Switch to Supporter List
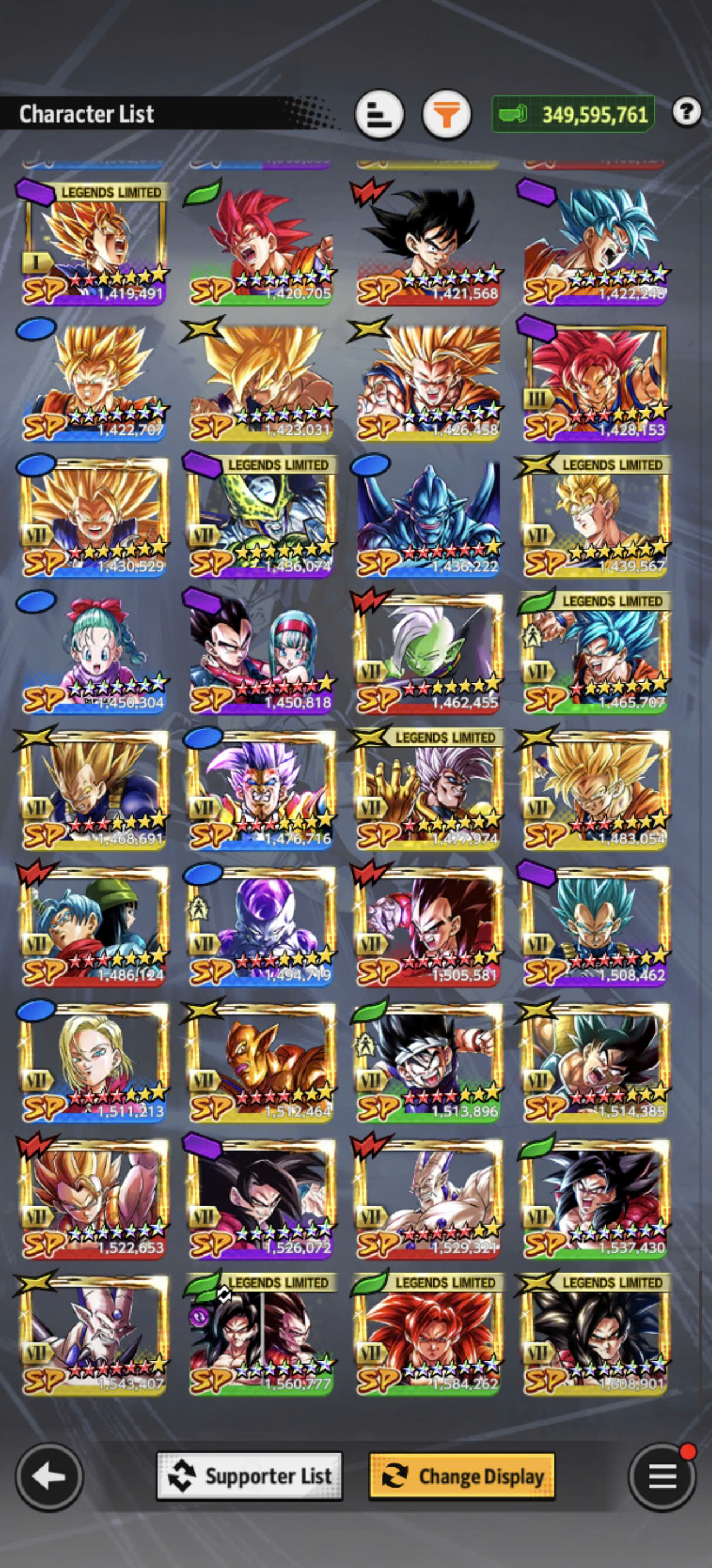 250,1477
